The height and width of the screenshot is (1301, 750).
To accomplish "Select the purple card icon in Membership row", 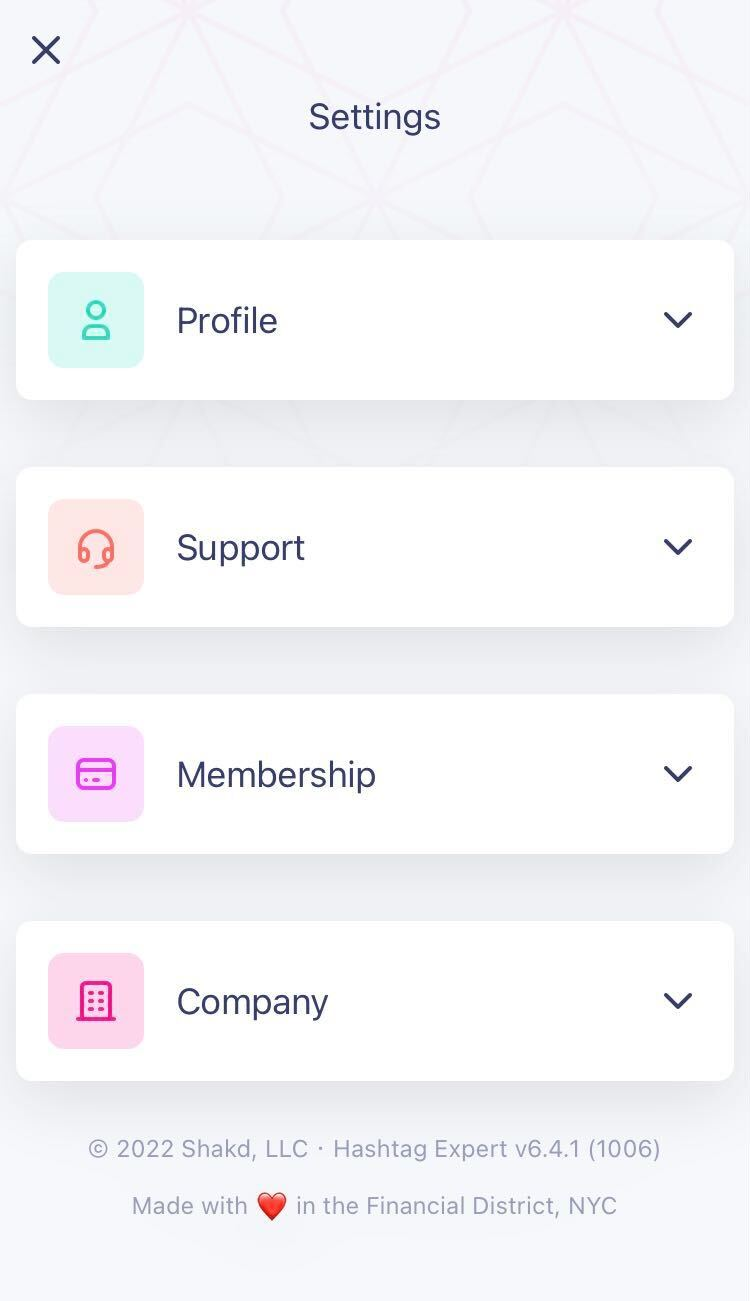I will (x=96, y=773).
